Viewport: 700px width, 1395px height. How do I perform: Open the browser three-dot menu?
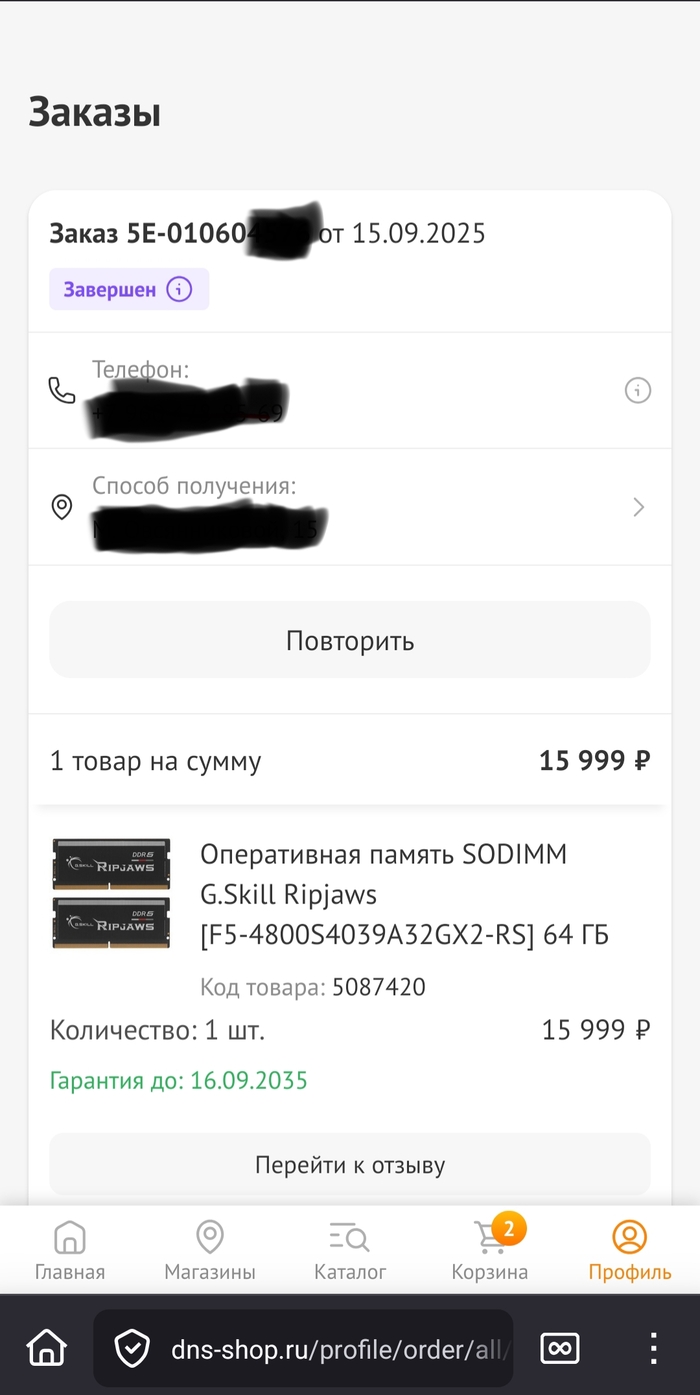tap(653, 1348)
